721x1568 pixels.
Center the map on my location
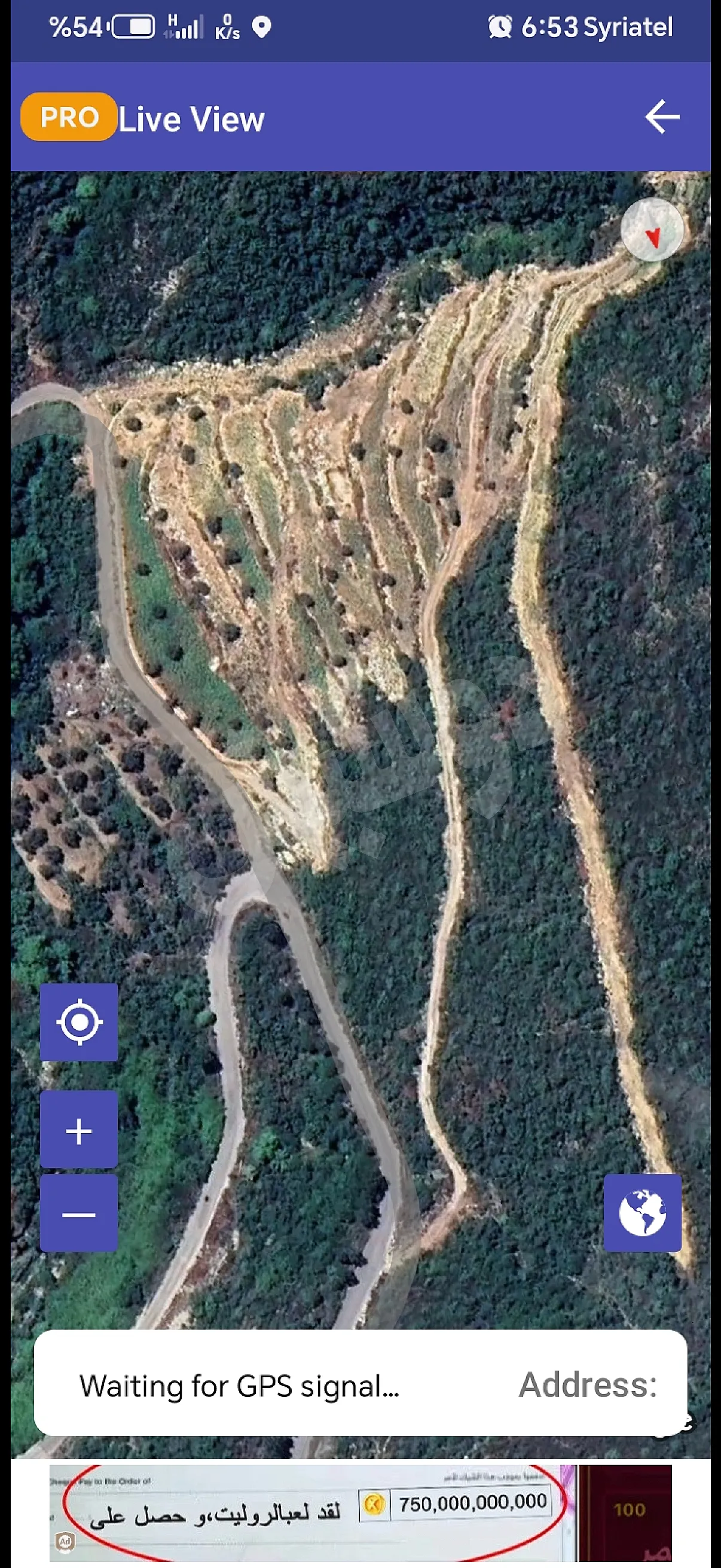coord(79,1022)
